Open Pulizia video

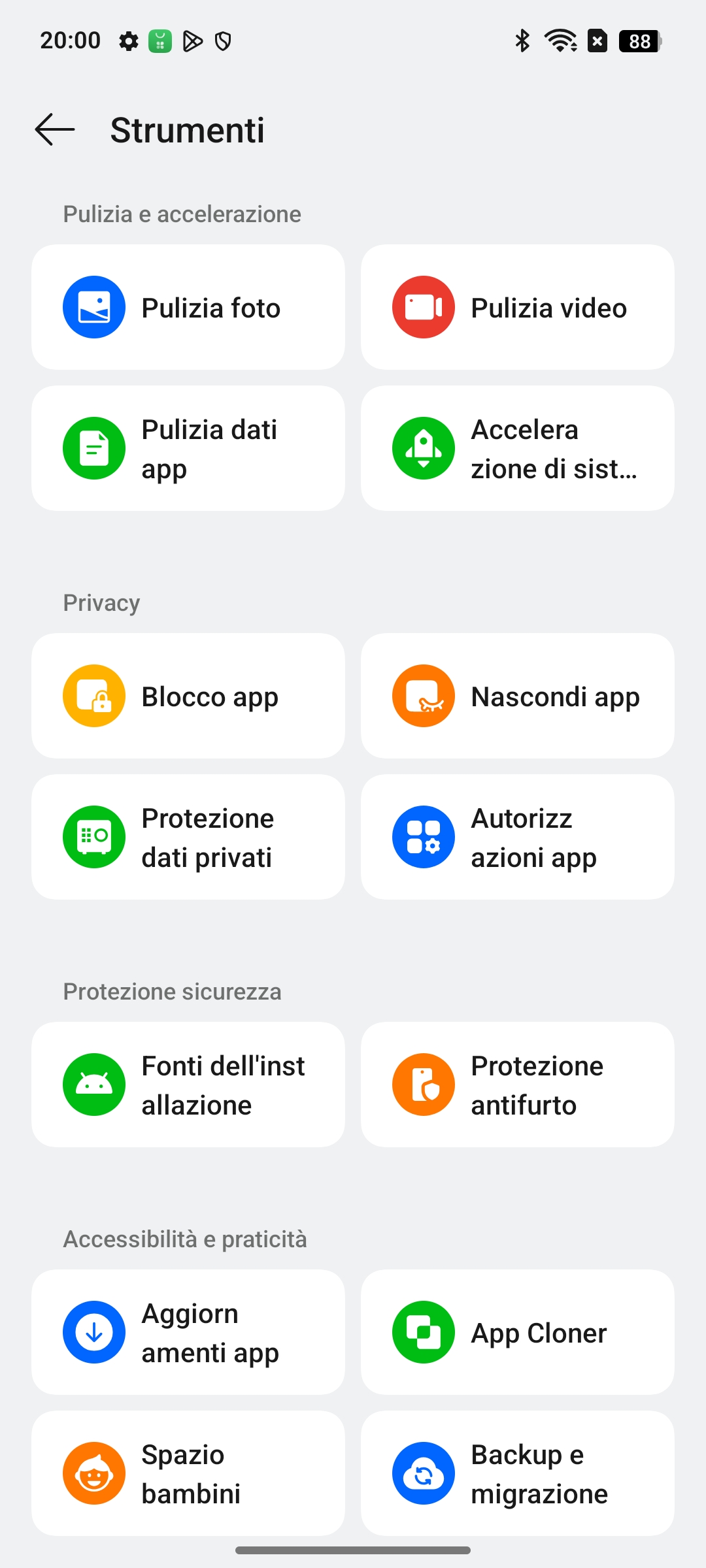(x=518, y=307)
